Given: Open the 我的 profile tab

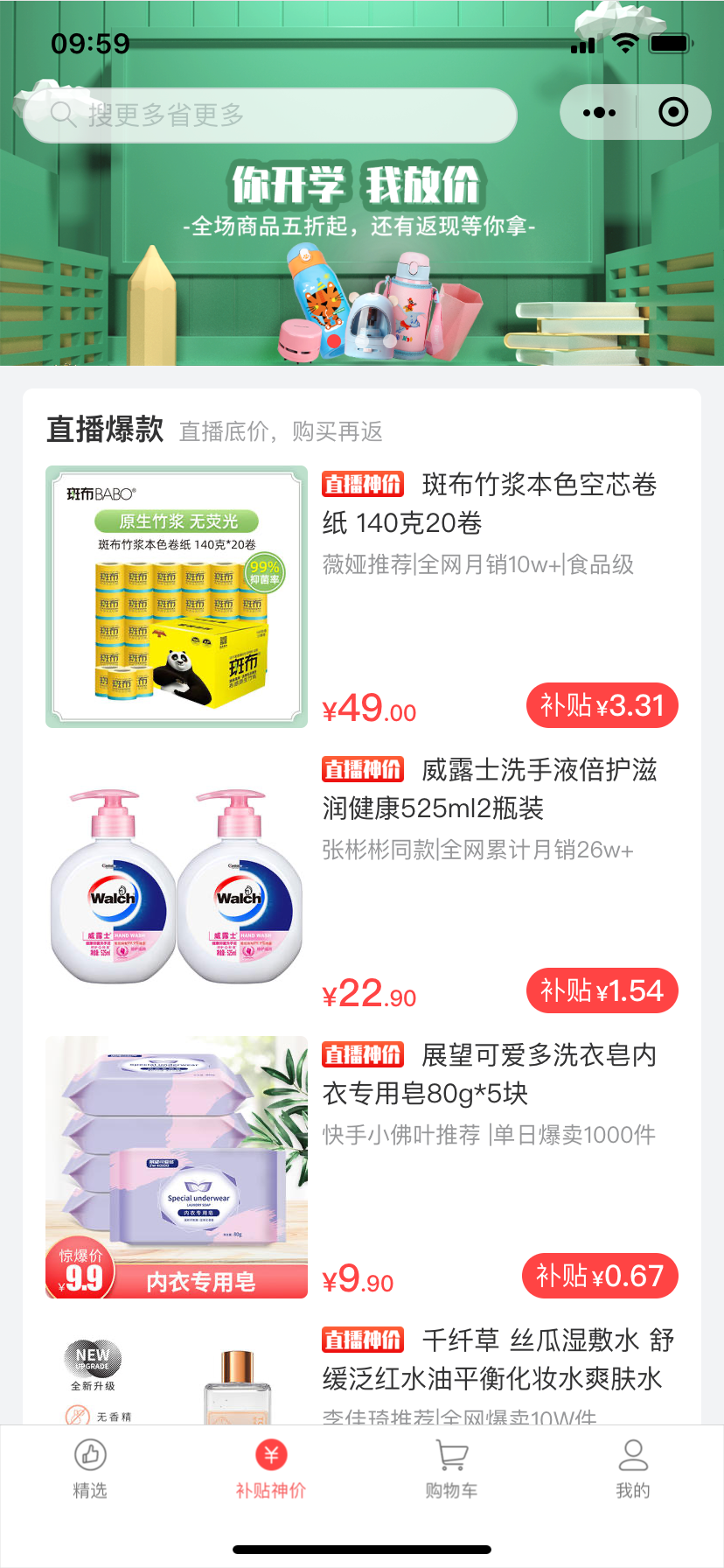Looking at the screenshot, I should [x=633, y=1469].
